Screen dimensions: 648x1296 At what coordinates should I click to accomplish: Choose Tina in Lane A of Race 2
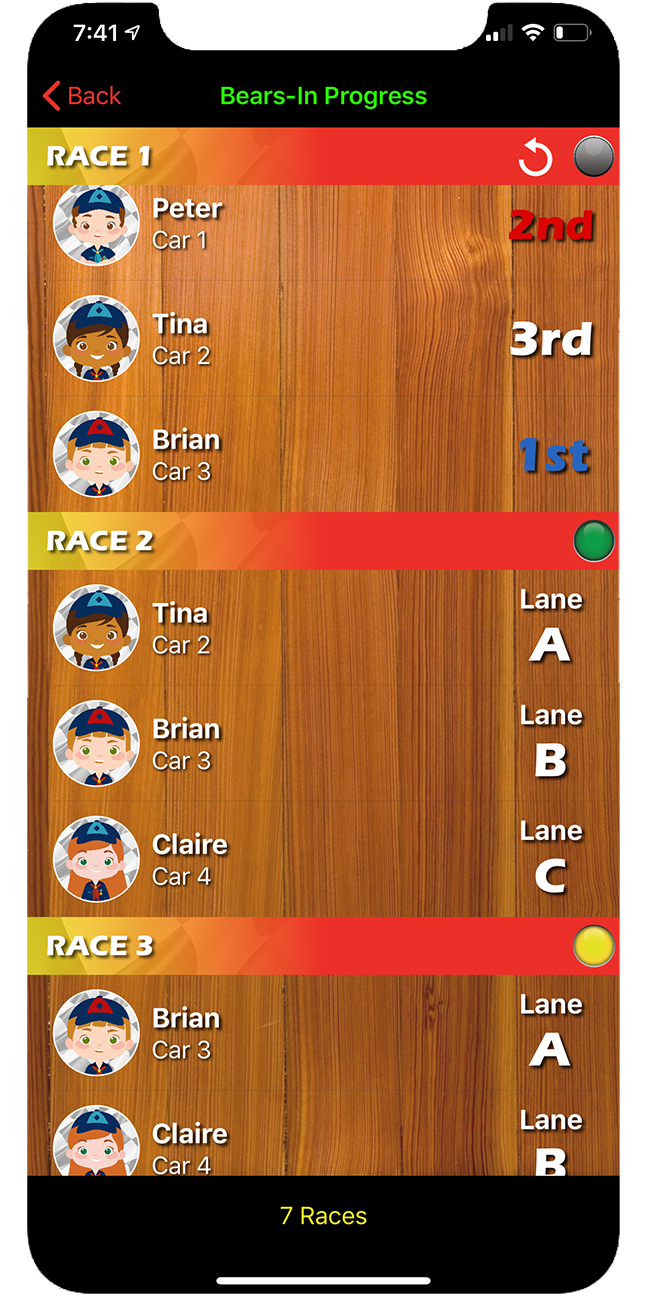323,629
